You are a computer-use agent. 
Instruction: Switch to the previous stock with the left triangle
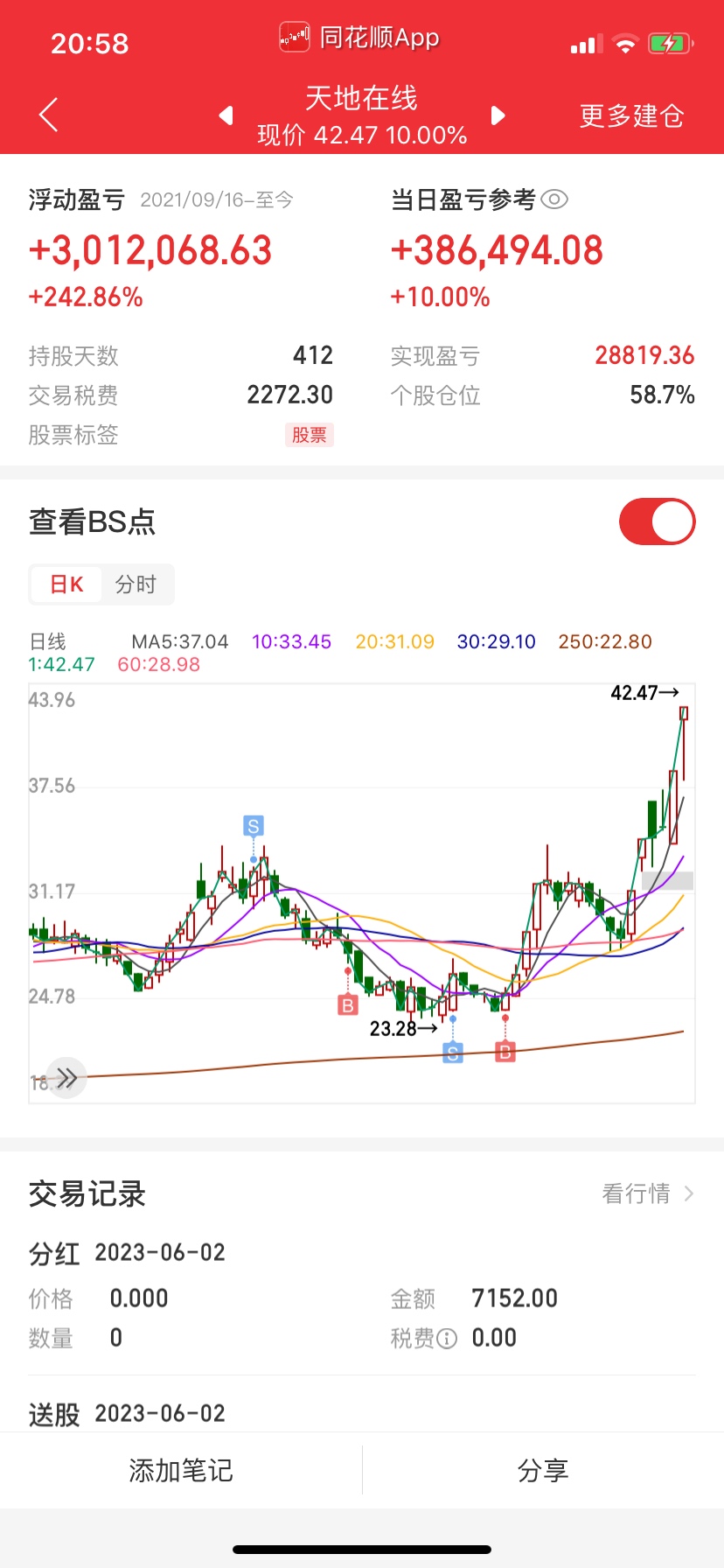(x=226, y=115)
